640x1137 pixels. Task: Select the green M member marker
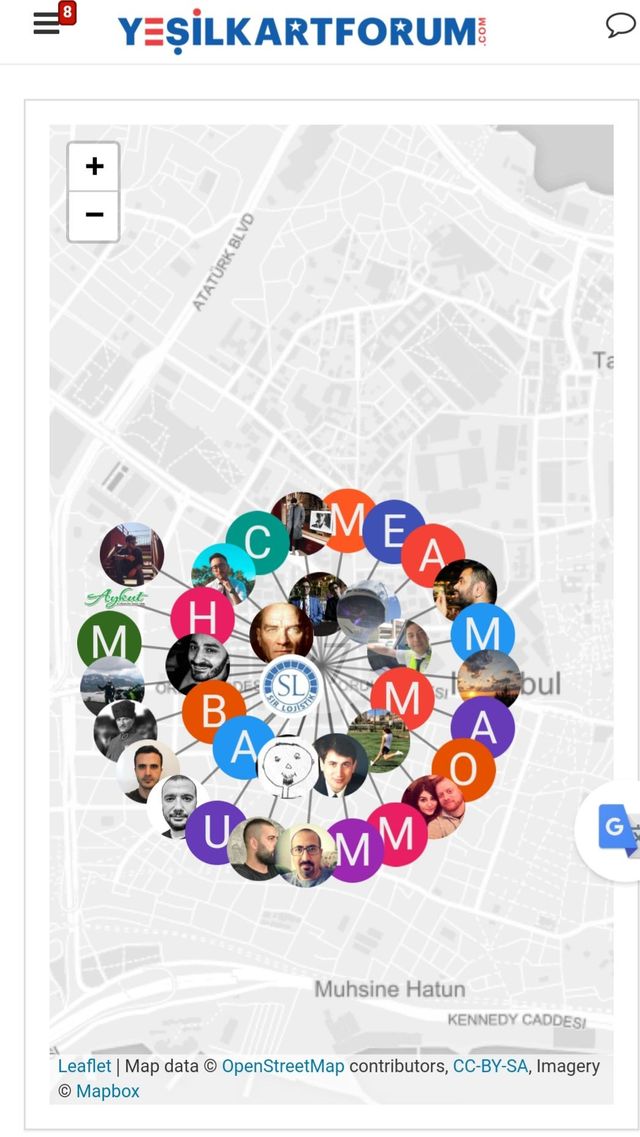pyautogui.click(x=109, y=642)
